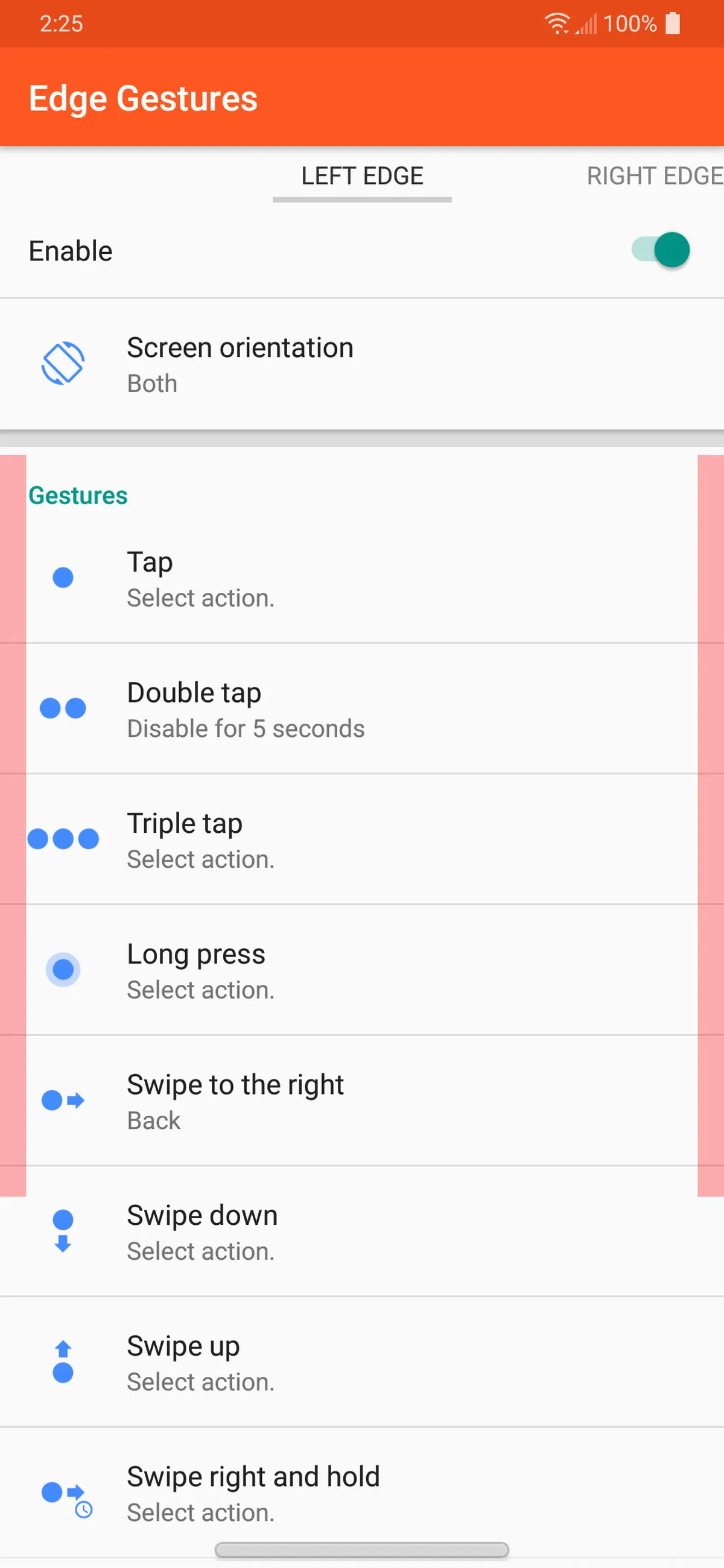The image size is (724, 1568).
Task: Select action for Swipe up
Action: tap(361, 1362)
